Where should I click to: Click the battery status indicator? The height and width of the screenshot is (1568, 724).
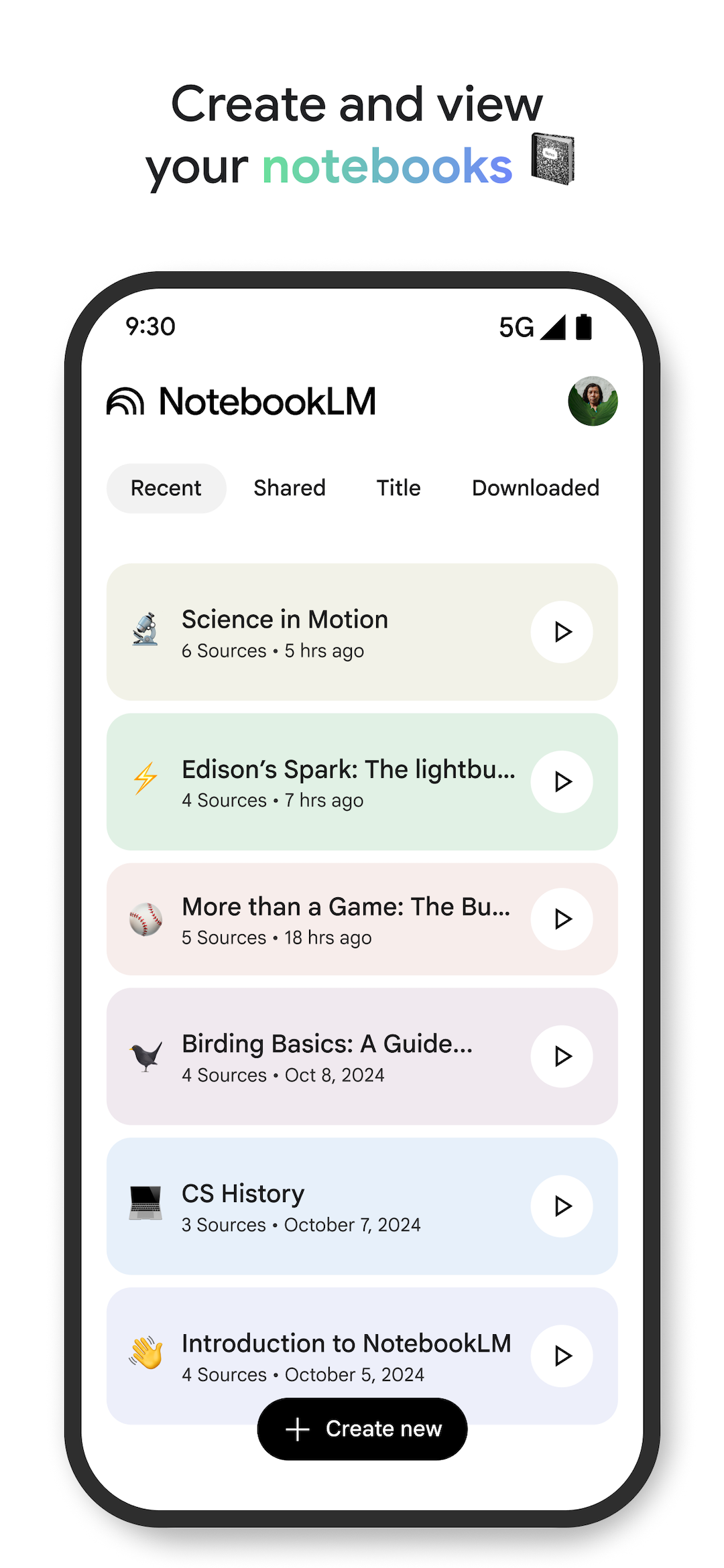tap(585, 326)
